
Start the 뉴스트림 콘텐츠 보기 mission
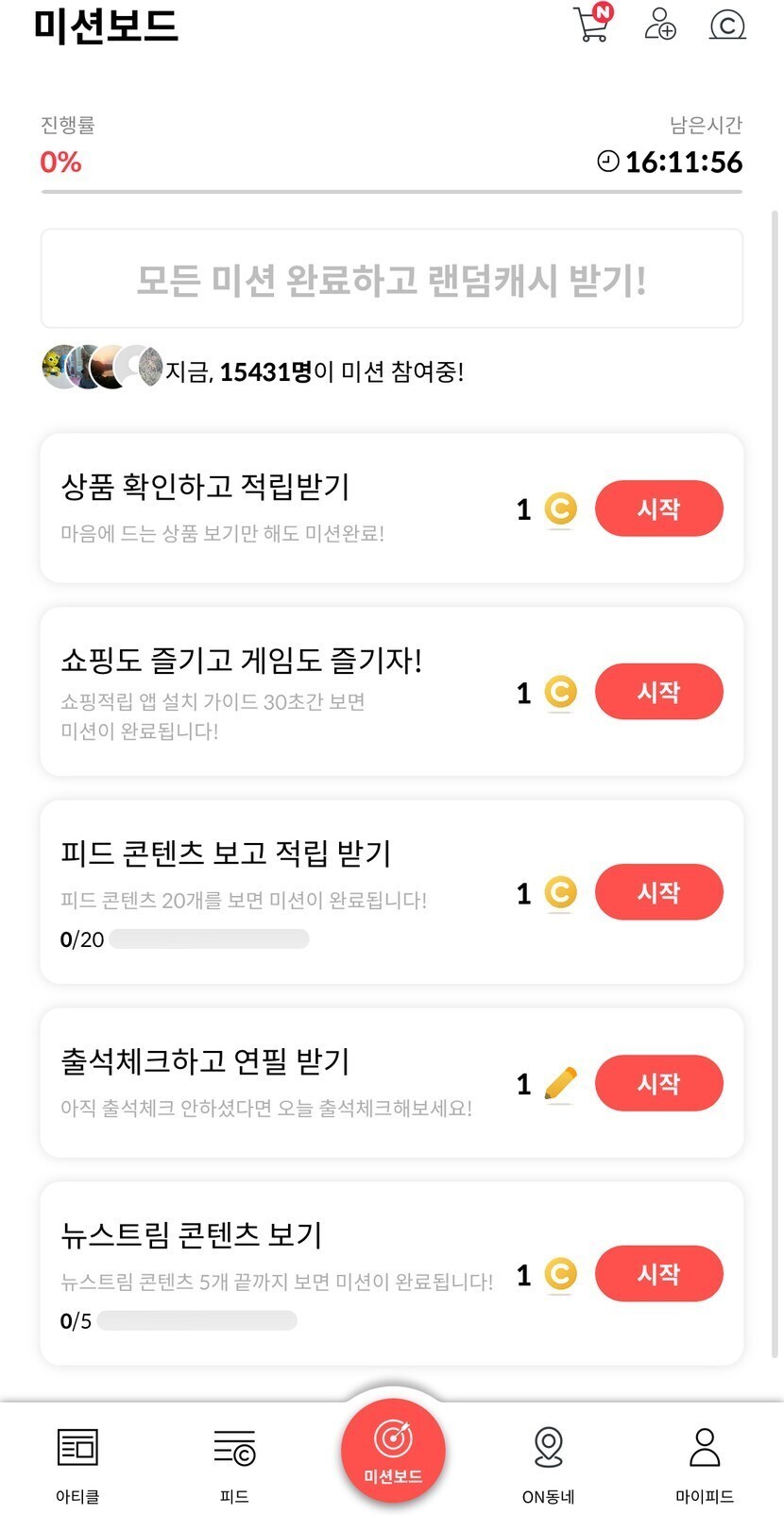tap(658, 1274)
